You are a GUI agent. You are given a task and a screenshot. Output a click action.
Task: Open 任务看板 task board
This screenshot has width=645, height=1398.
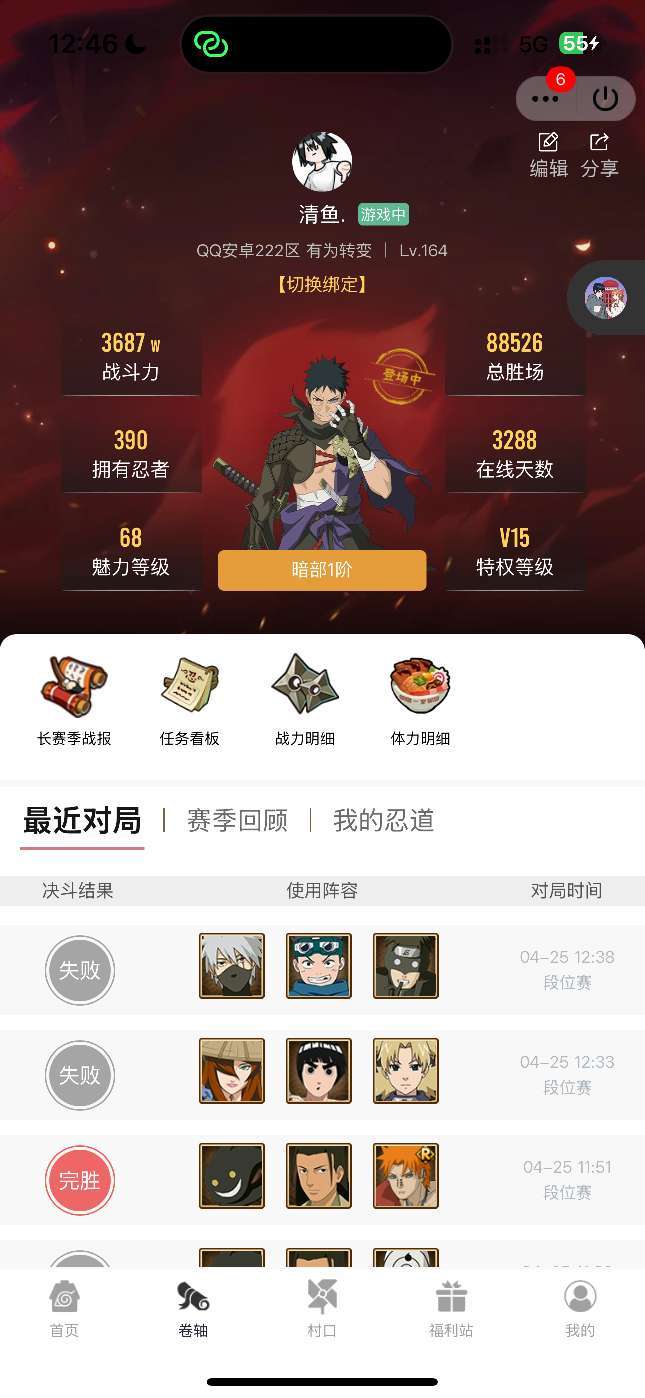pos(190,701)
